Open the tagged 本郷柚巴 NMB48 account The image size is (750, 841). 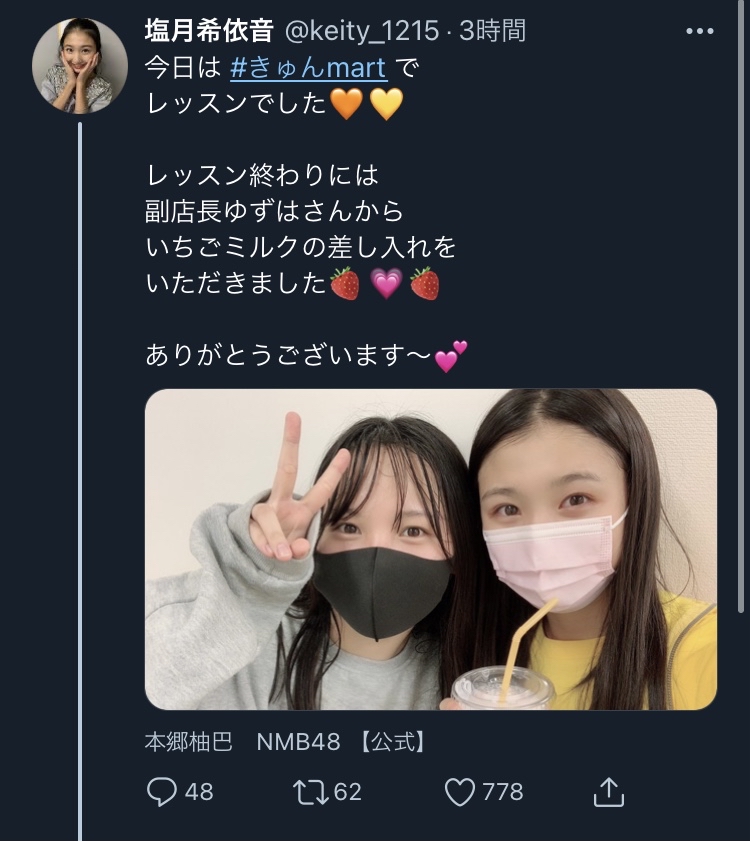click(x=285, y=742)
